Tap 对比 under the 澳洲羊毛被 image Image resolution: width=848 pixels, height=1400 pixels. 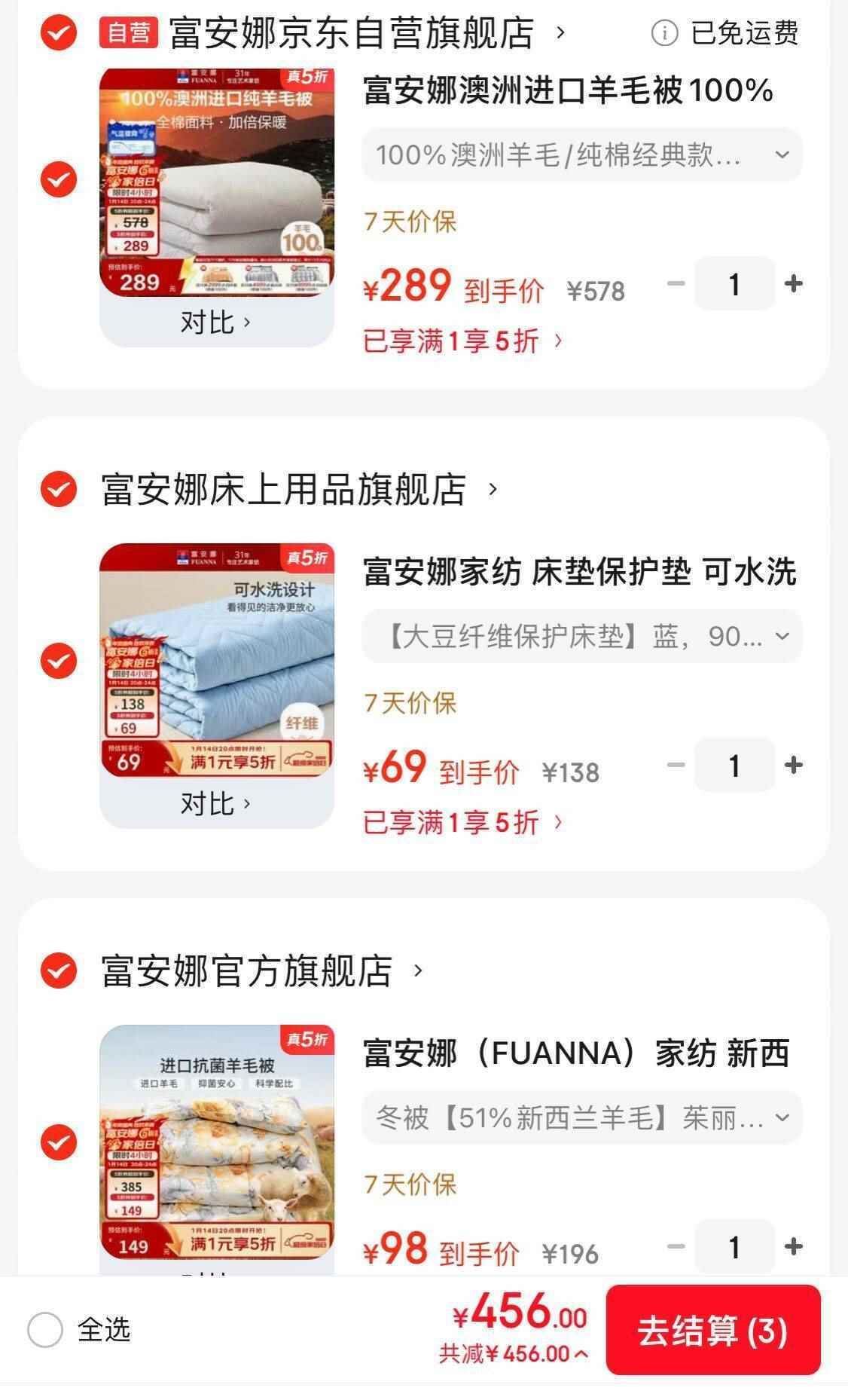(215, 322)
